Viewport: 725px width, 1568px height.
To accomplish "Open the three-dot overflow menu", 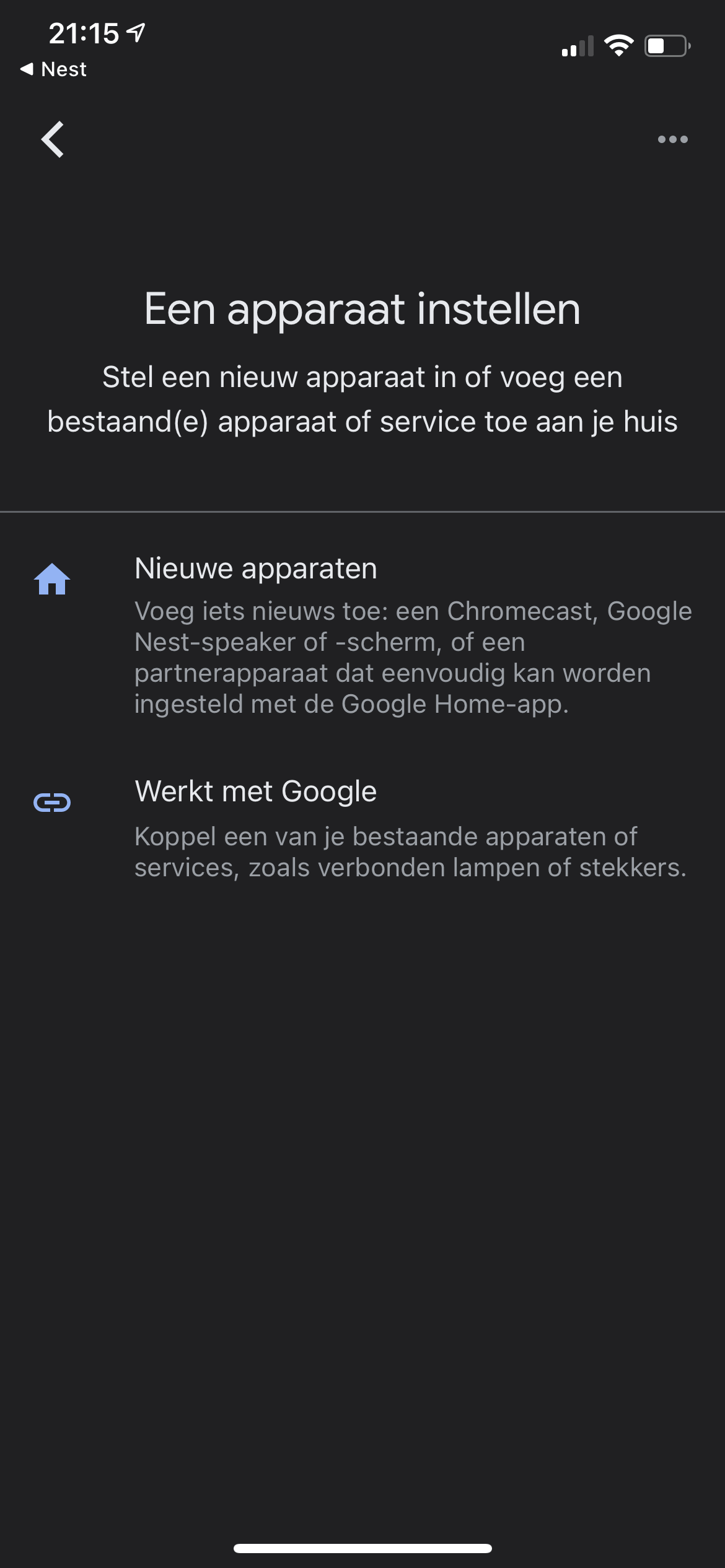I will [672, 139].
